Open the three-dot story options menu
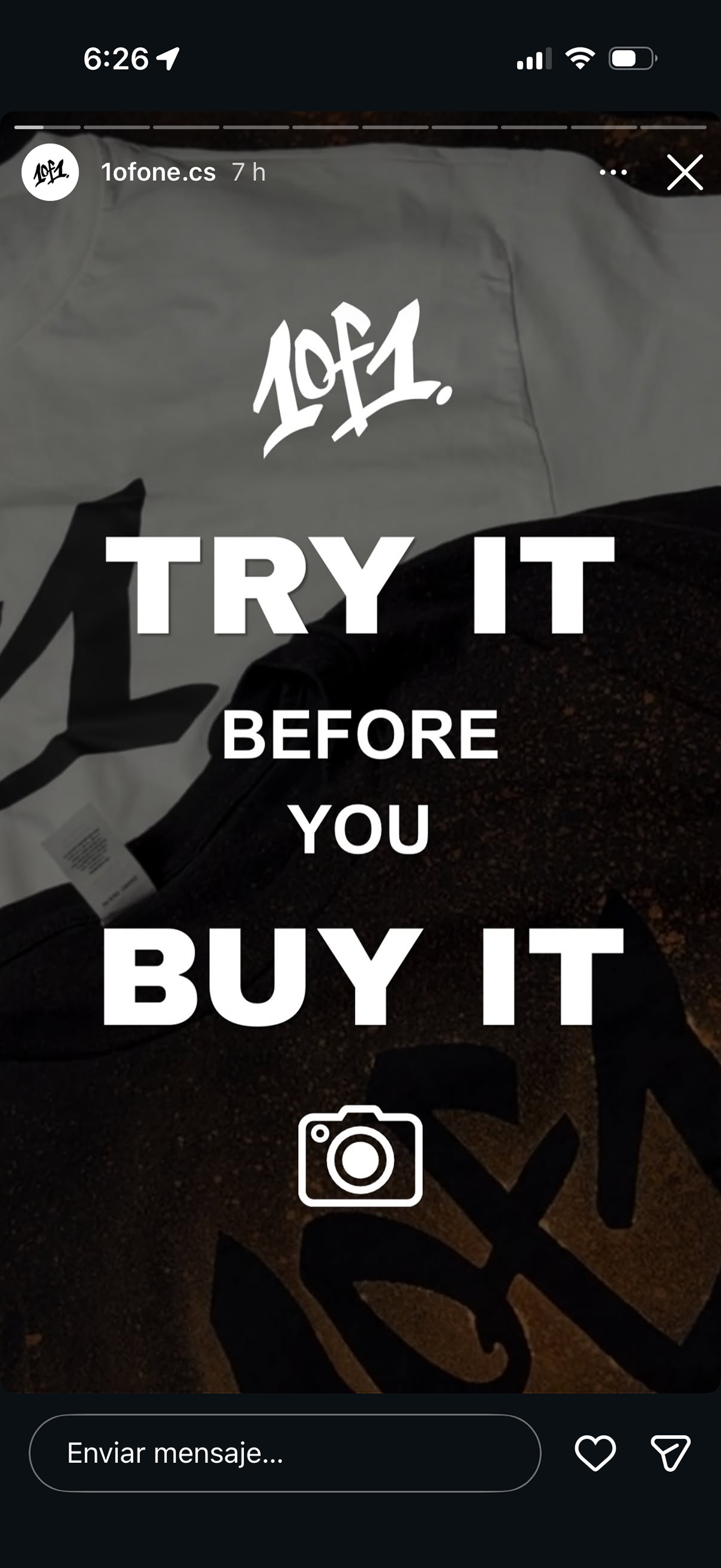Screen dimensions: 721x1568 tap(613, 172)
